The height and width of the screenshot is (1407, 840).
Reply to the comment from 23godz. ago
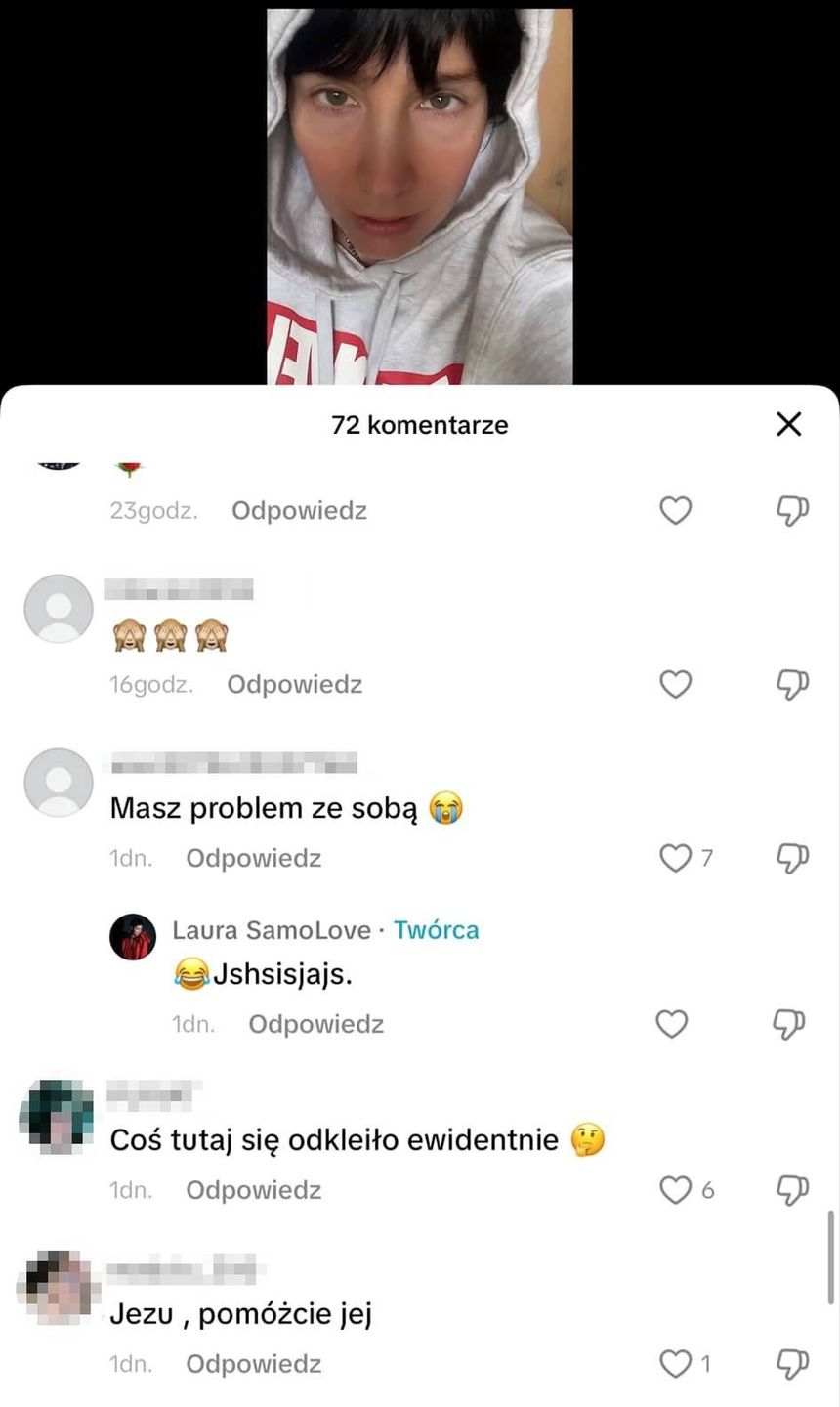tap(299, 510)
